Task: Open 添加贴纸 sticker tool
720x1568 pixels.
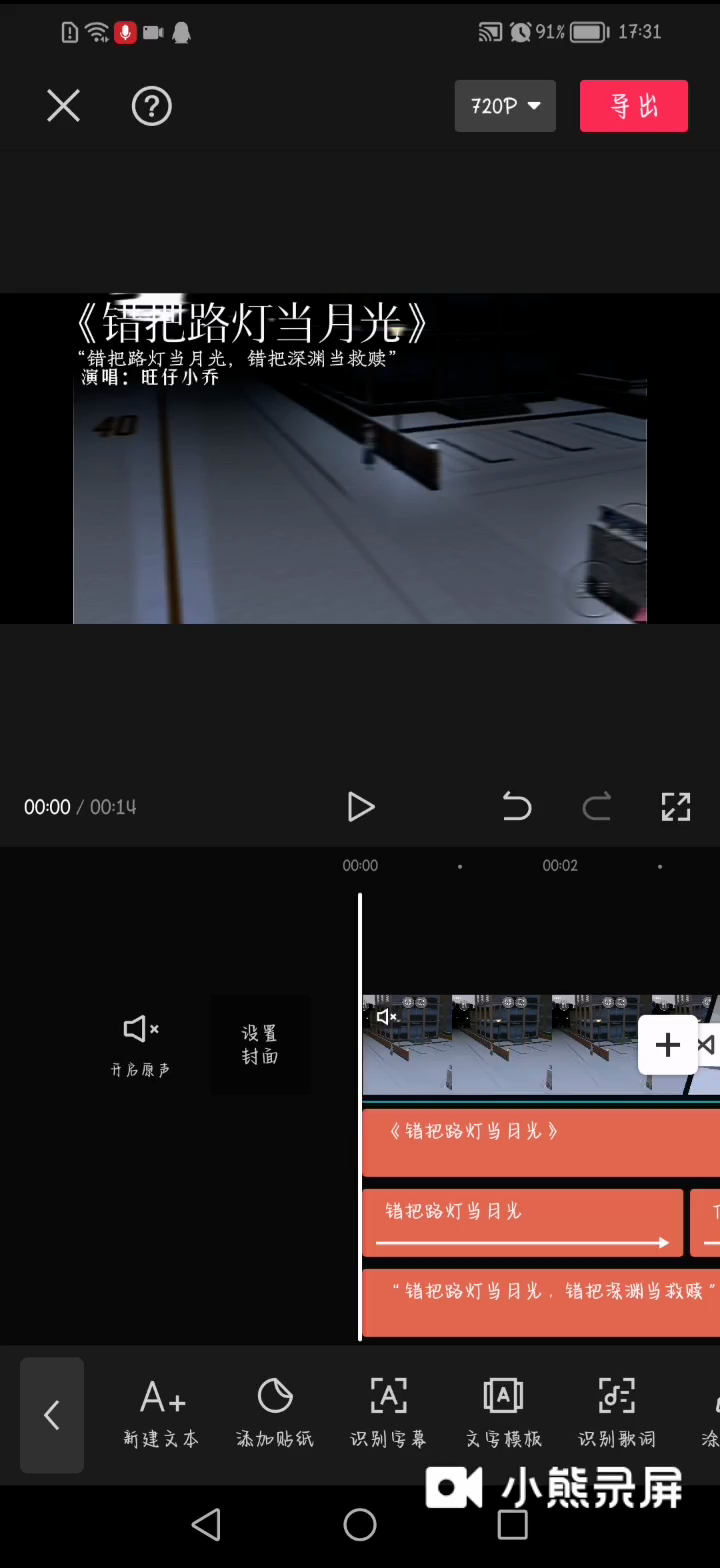Action: coord(275,1413)
